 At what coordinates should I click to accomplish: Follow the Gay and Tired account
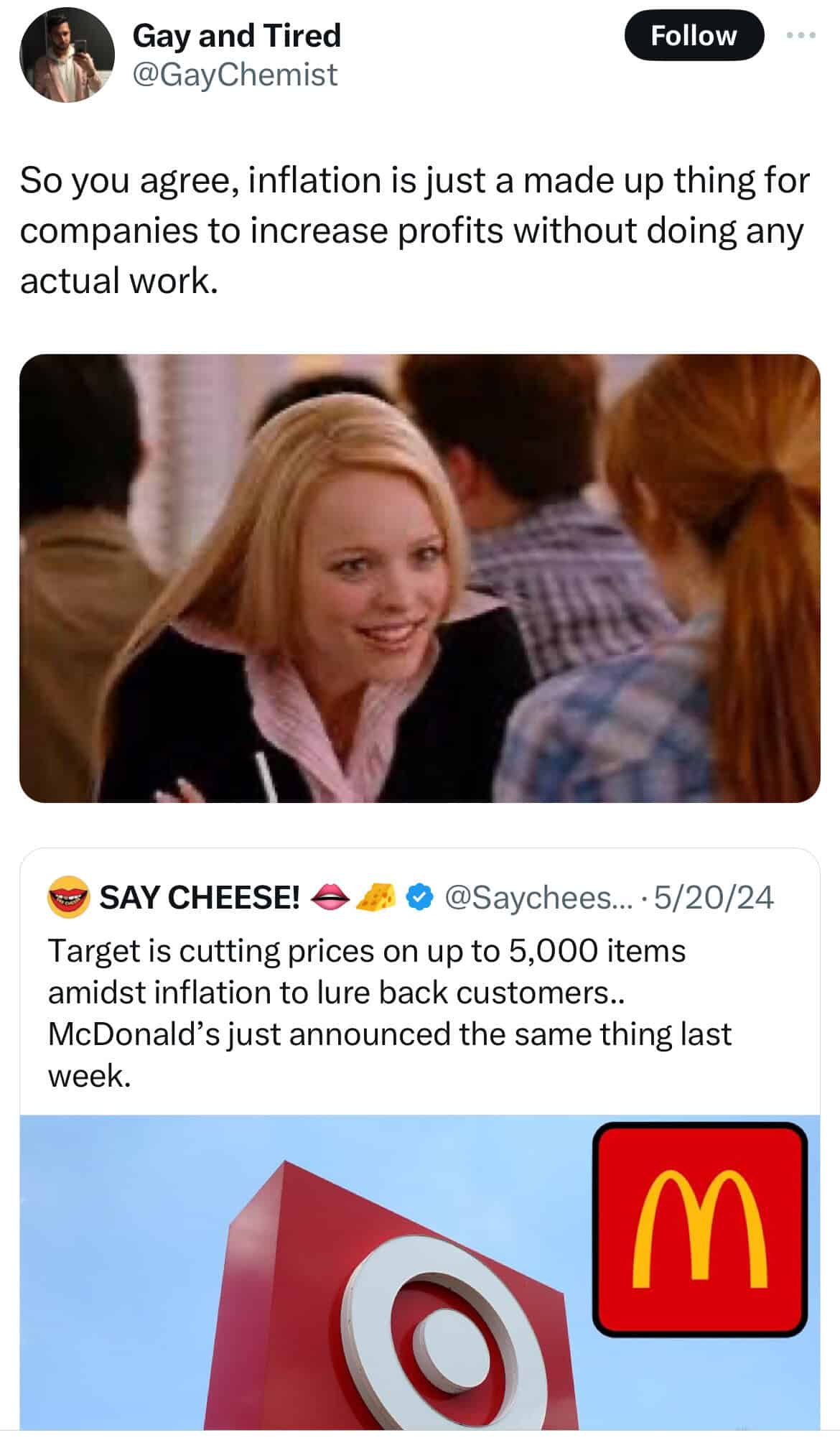pyautogui.click(x=693, y=35)
